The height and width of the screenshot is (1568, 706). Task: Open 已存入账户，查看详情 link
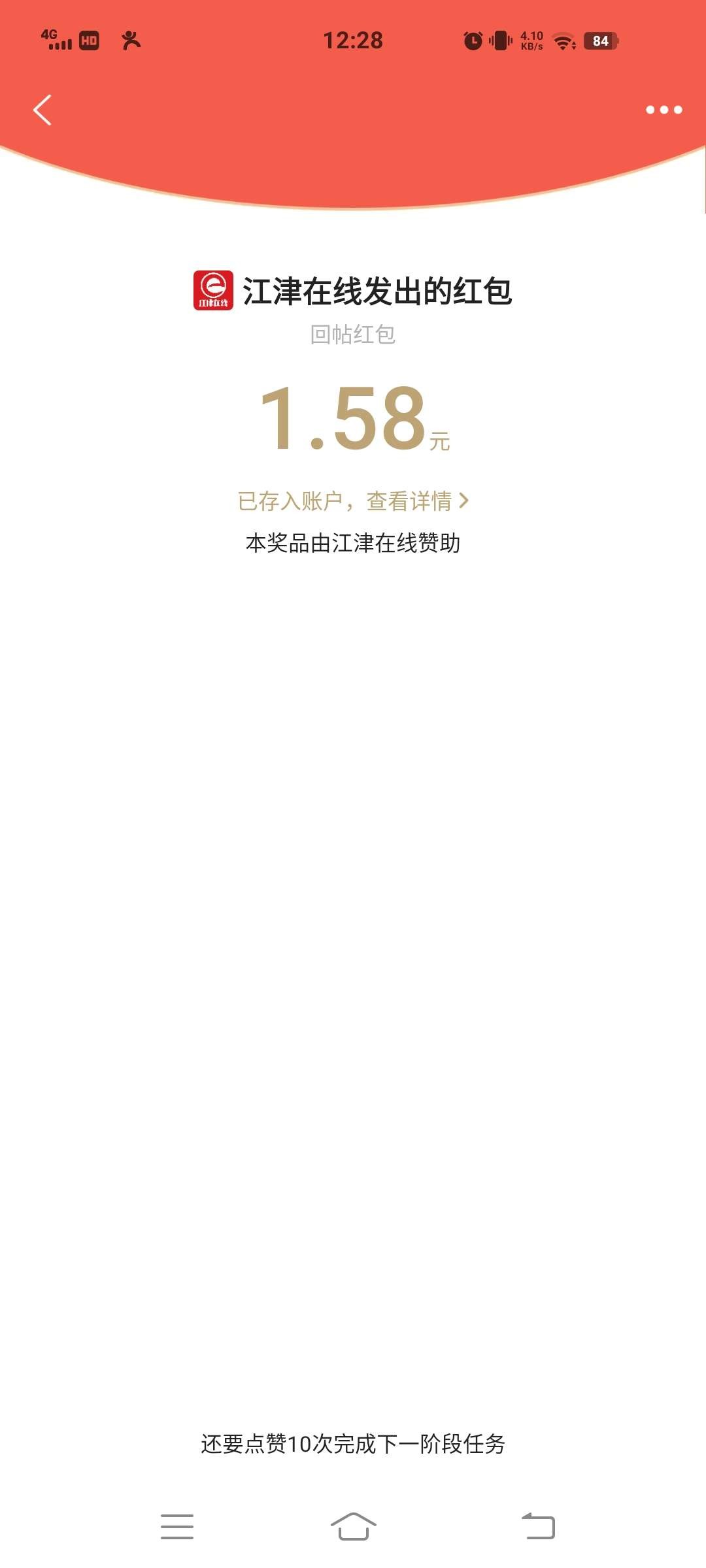[353, 501]
